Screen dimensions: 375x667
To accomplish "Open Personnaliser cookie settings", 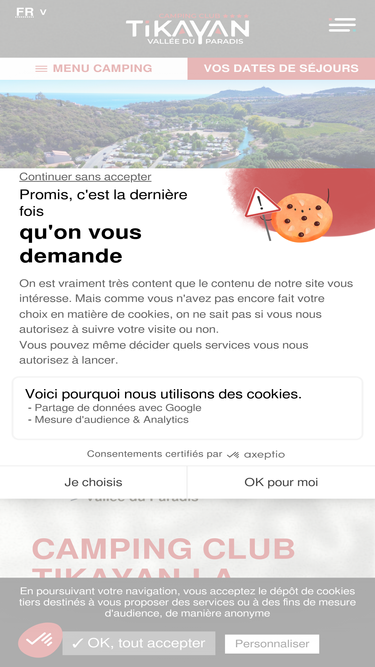I will click(x=272, y=644).
